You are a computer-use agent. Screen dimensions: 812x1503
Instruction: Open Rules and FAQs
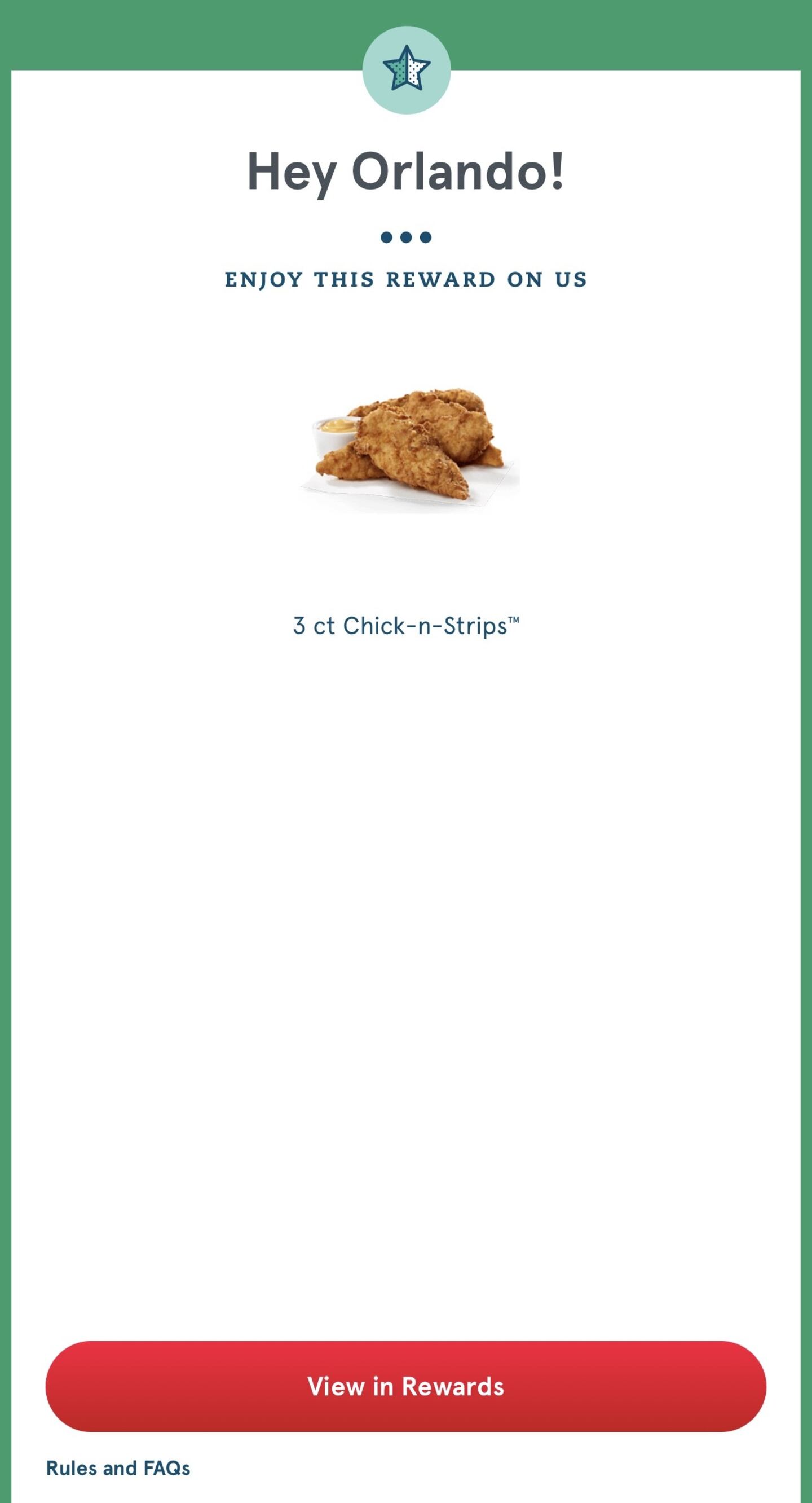click(118, 1467)
